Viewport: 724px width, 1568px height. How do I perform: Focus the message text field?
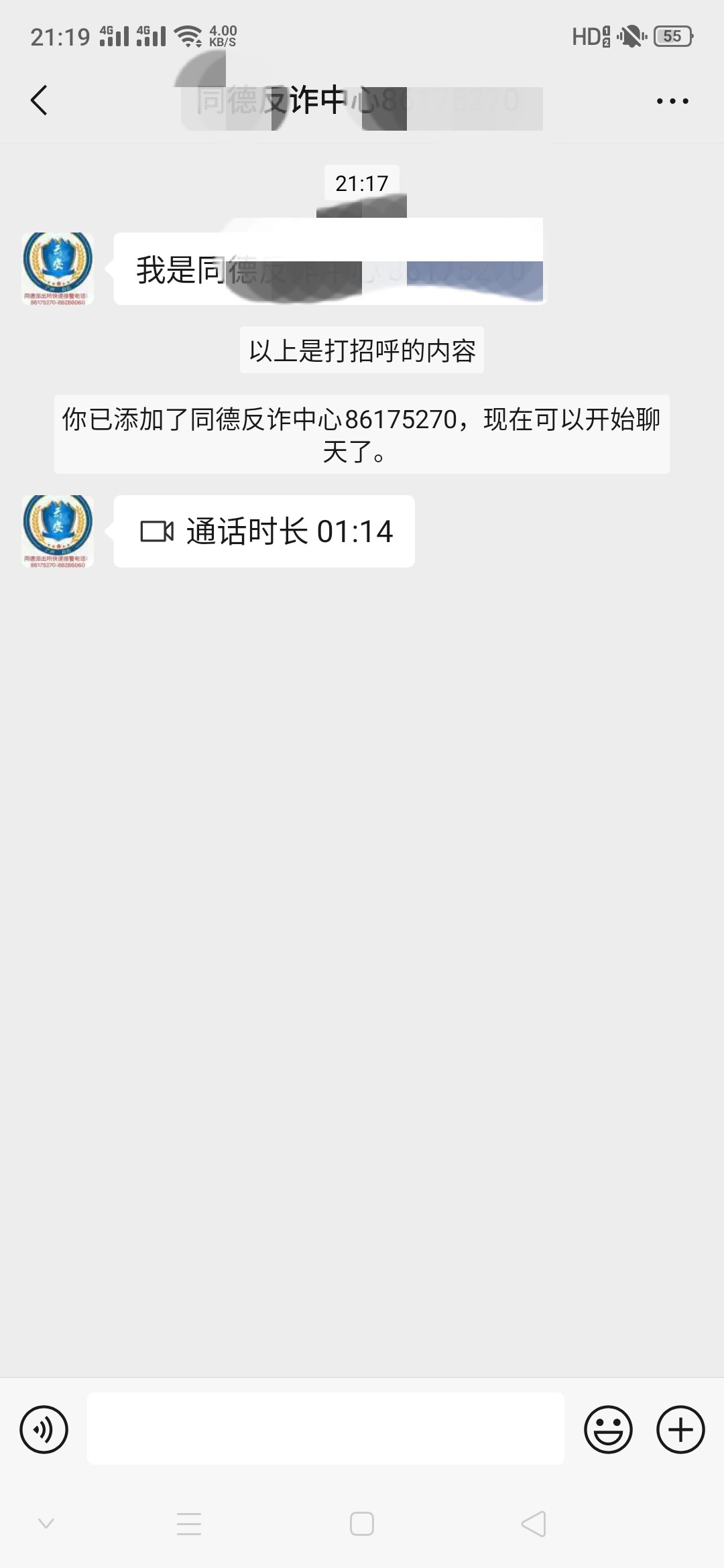click(x=325, y=1429)
